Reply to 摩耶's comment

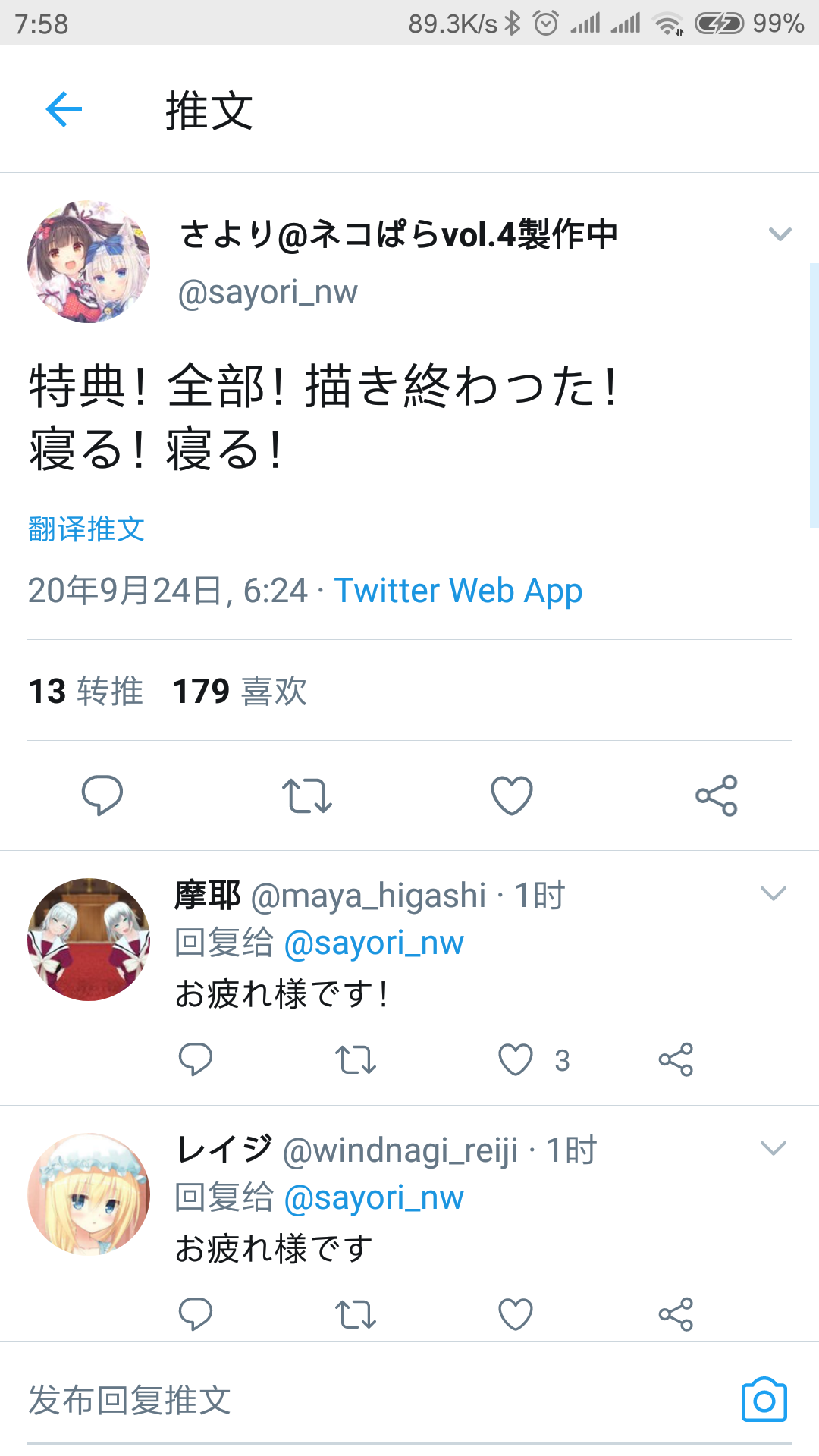(x=196, y=1059)
